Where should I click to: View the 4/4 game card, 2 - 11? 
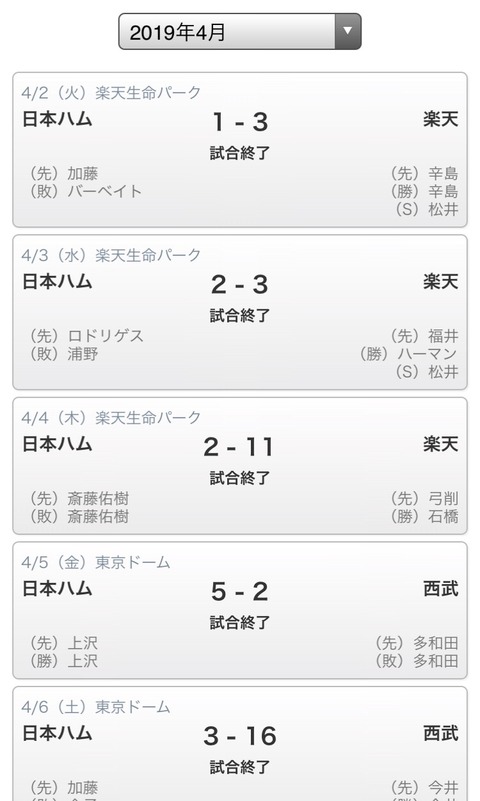pos(239,466)
